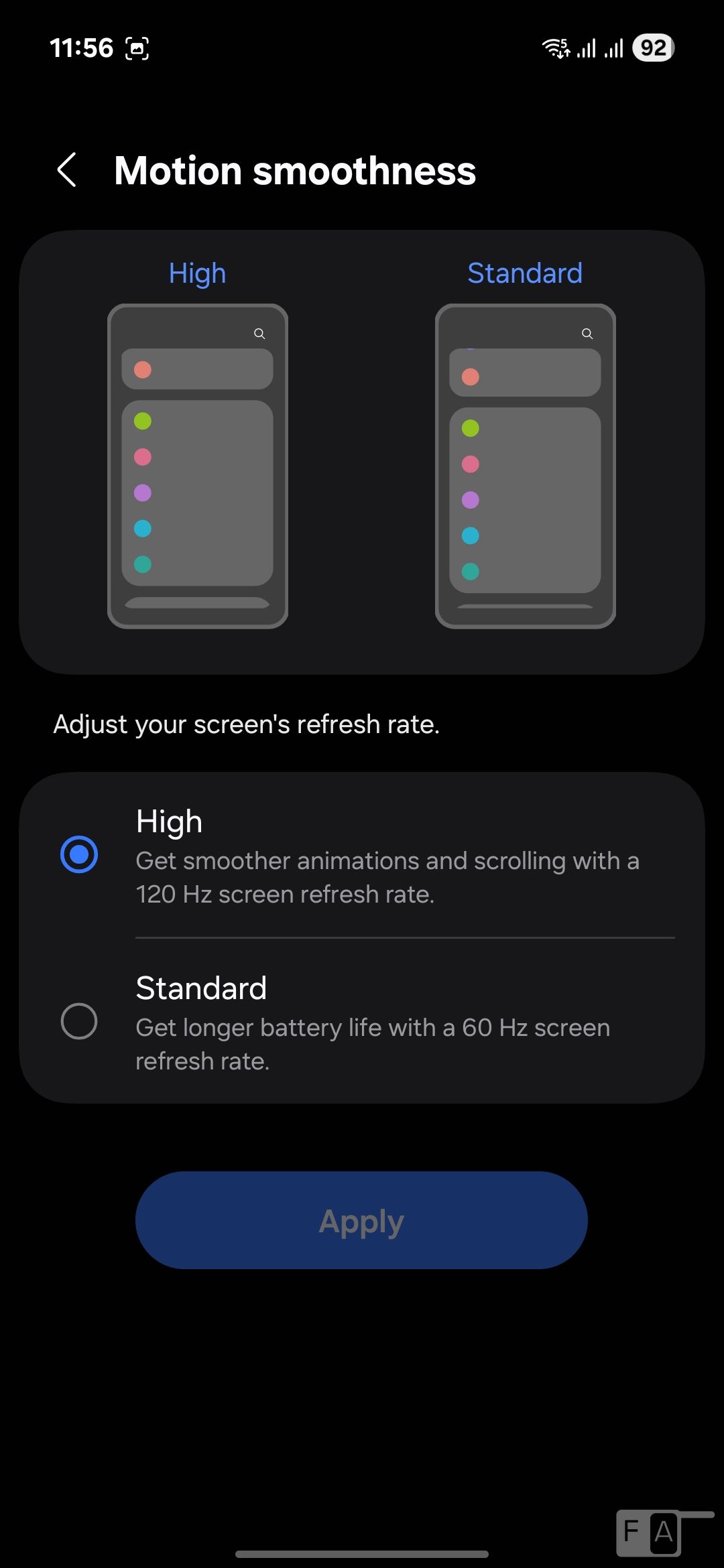Select the Standard 60 Hz option
This screenshot has width=724, height=1568.
79,1021
